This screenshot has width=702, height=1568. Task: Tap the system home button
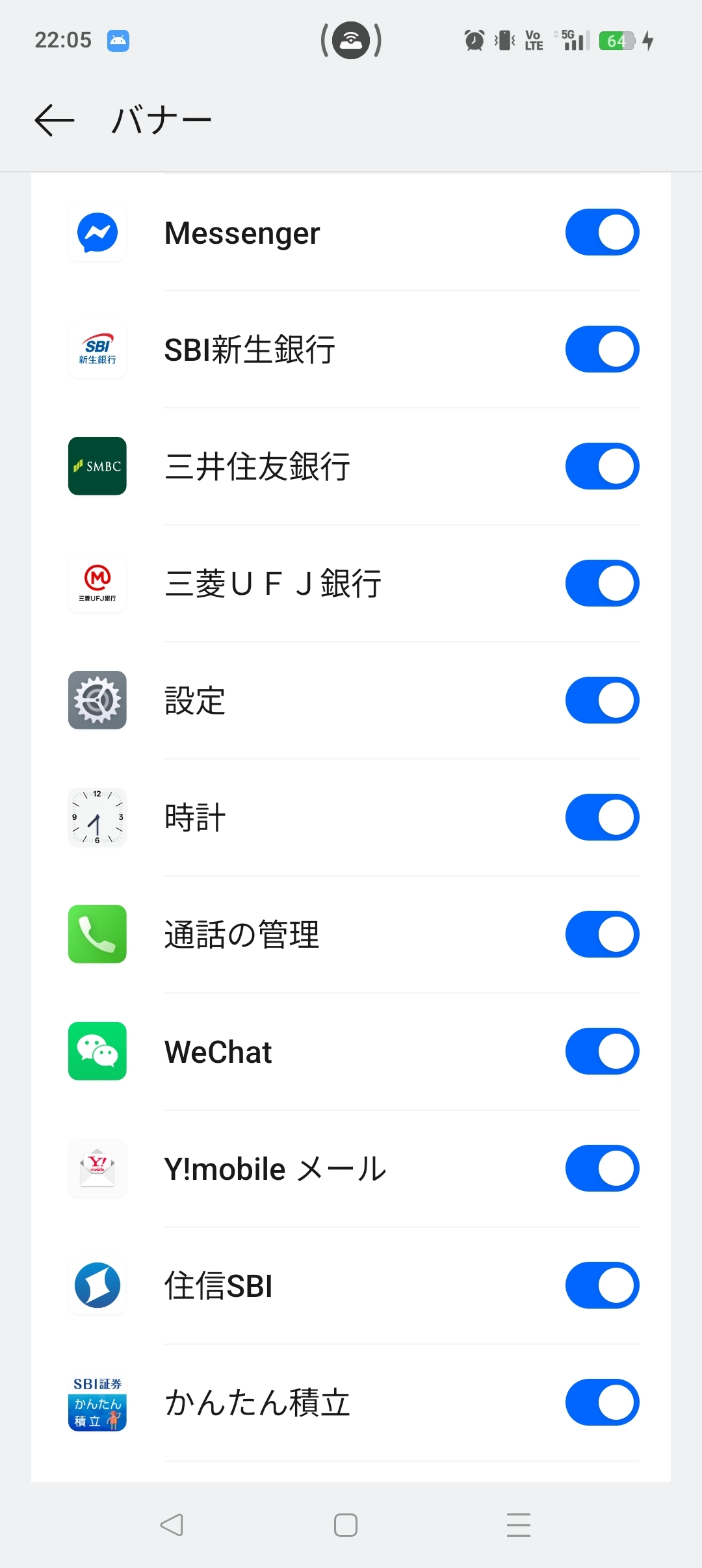click(346, 1524)
